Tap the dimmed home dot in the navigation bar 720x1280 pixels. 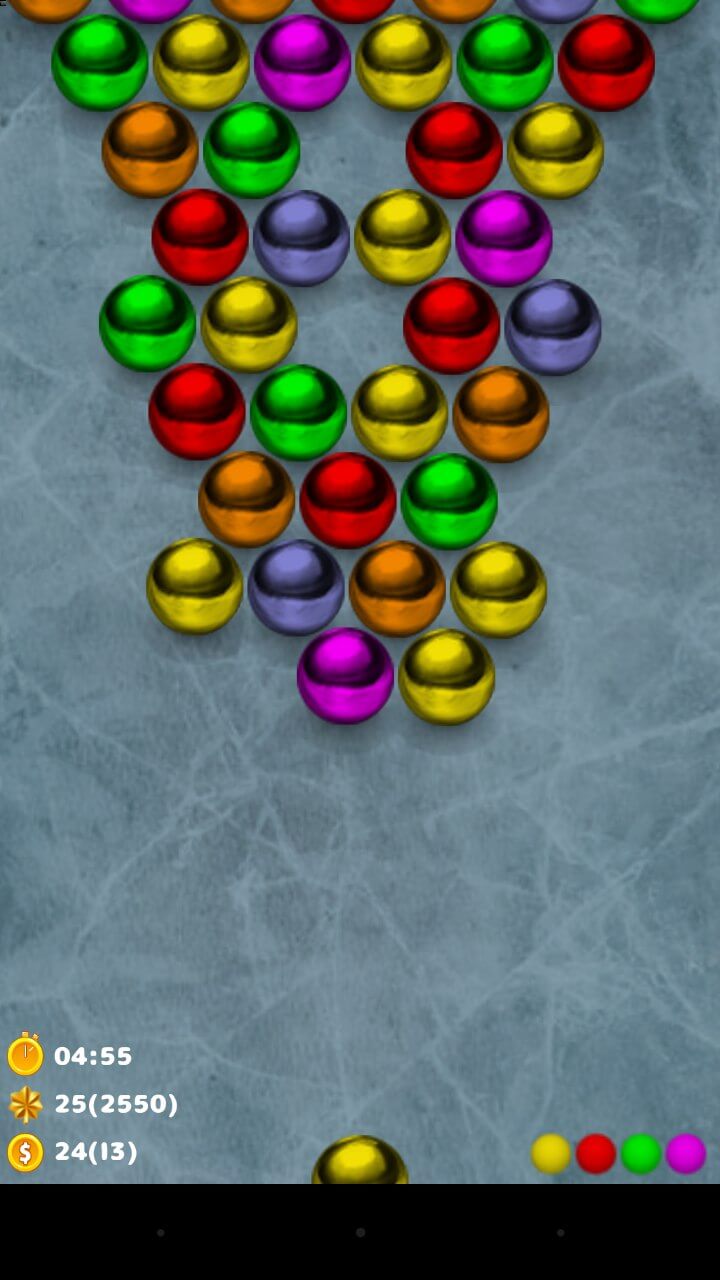point(360,1232)
